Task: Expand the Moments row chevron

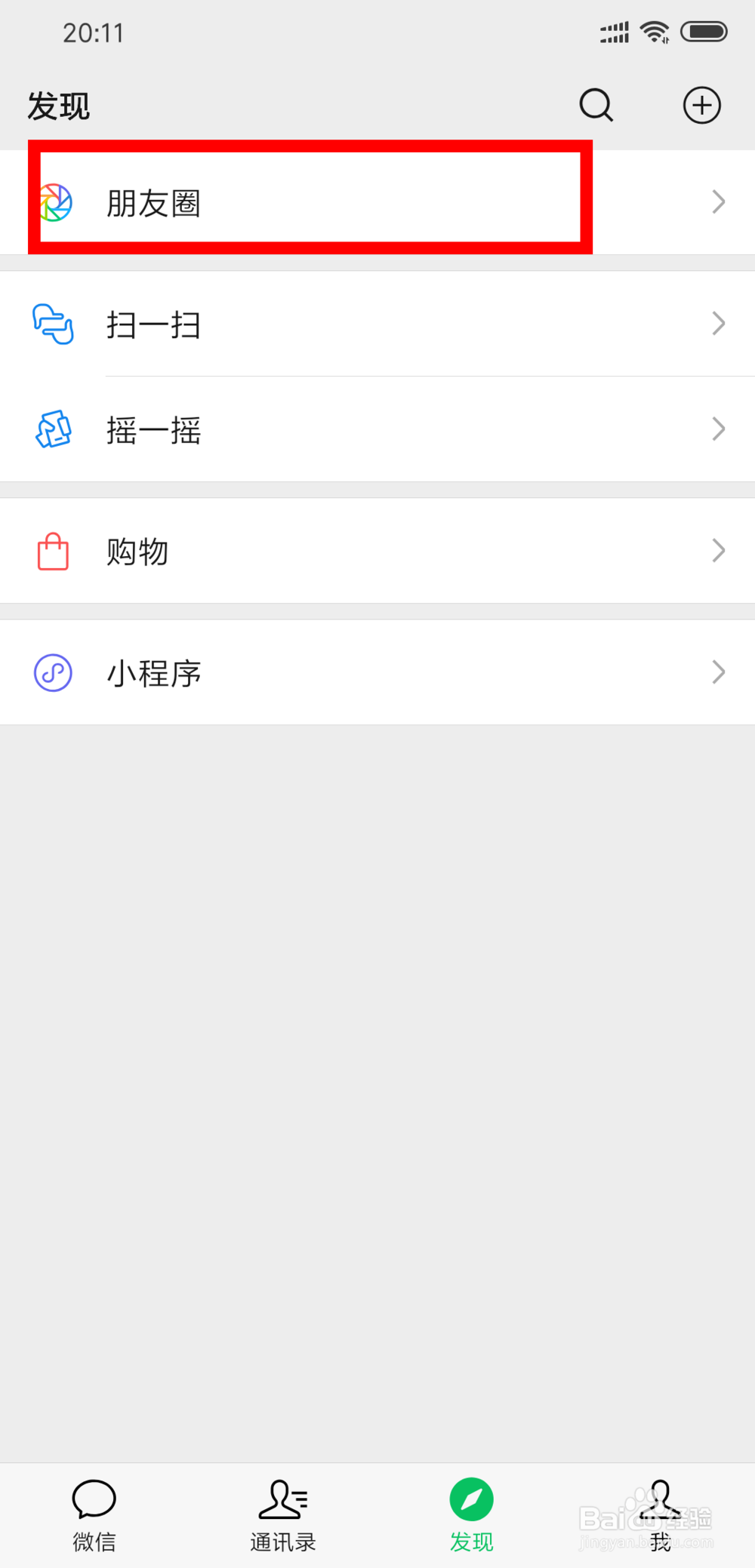Action: point(717,202)
